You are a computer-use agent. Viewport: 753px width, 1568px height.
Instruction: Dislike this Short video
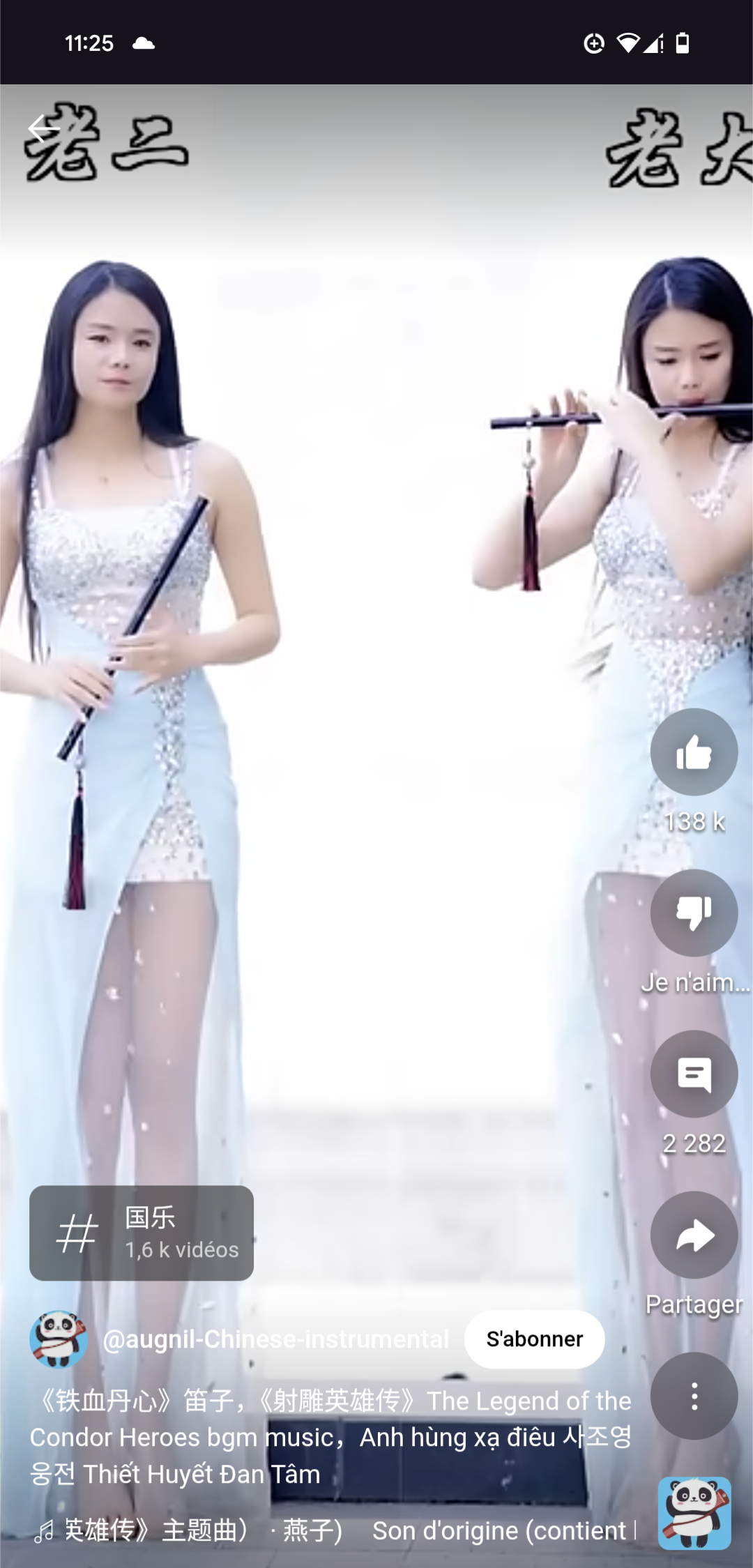(x=694, y=913)
